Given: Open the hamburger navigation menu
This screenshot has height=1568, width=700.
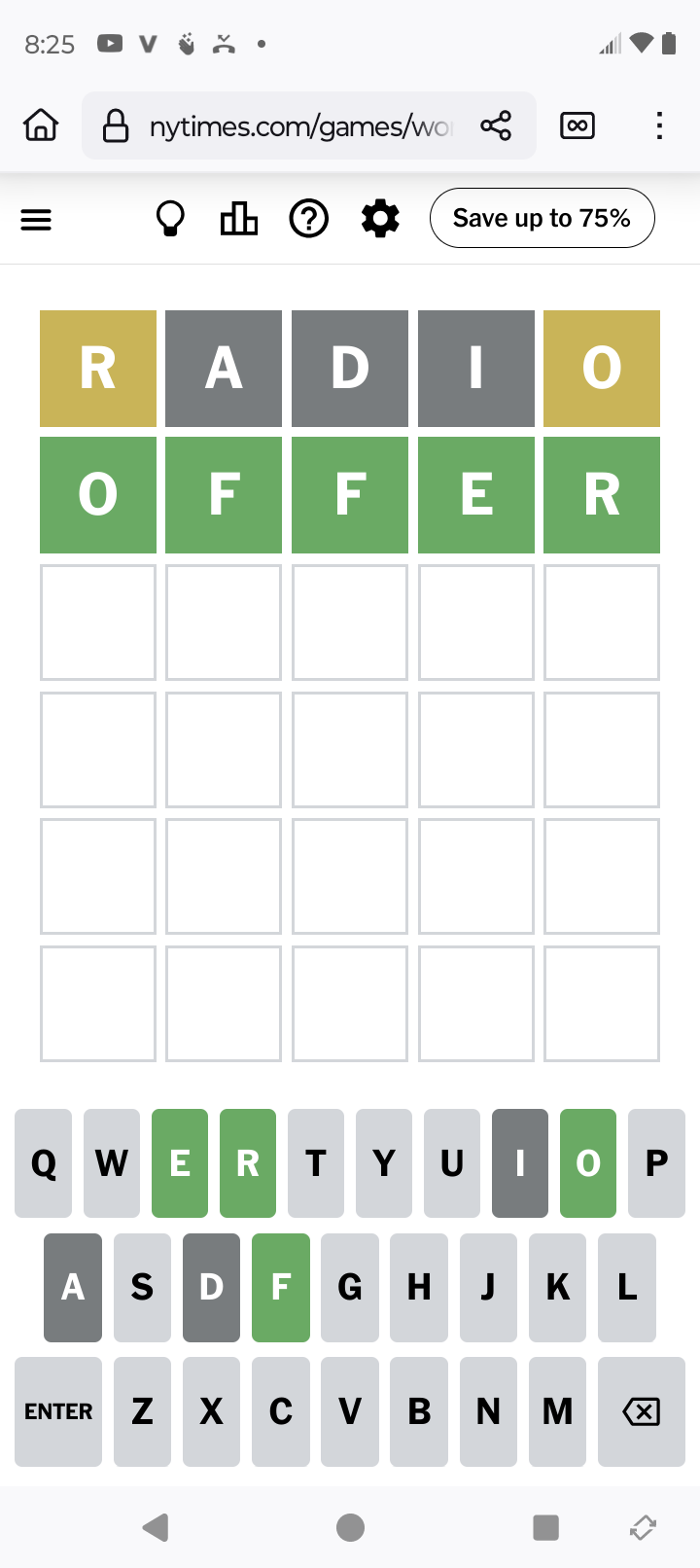Looking at the screenshot, I should pyautogui.click(x=36, y=220).
